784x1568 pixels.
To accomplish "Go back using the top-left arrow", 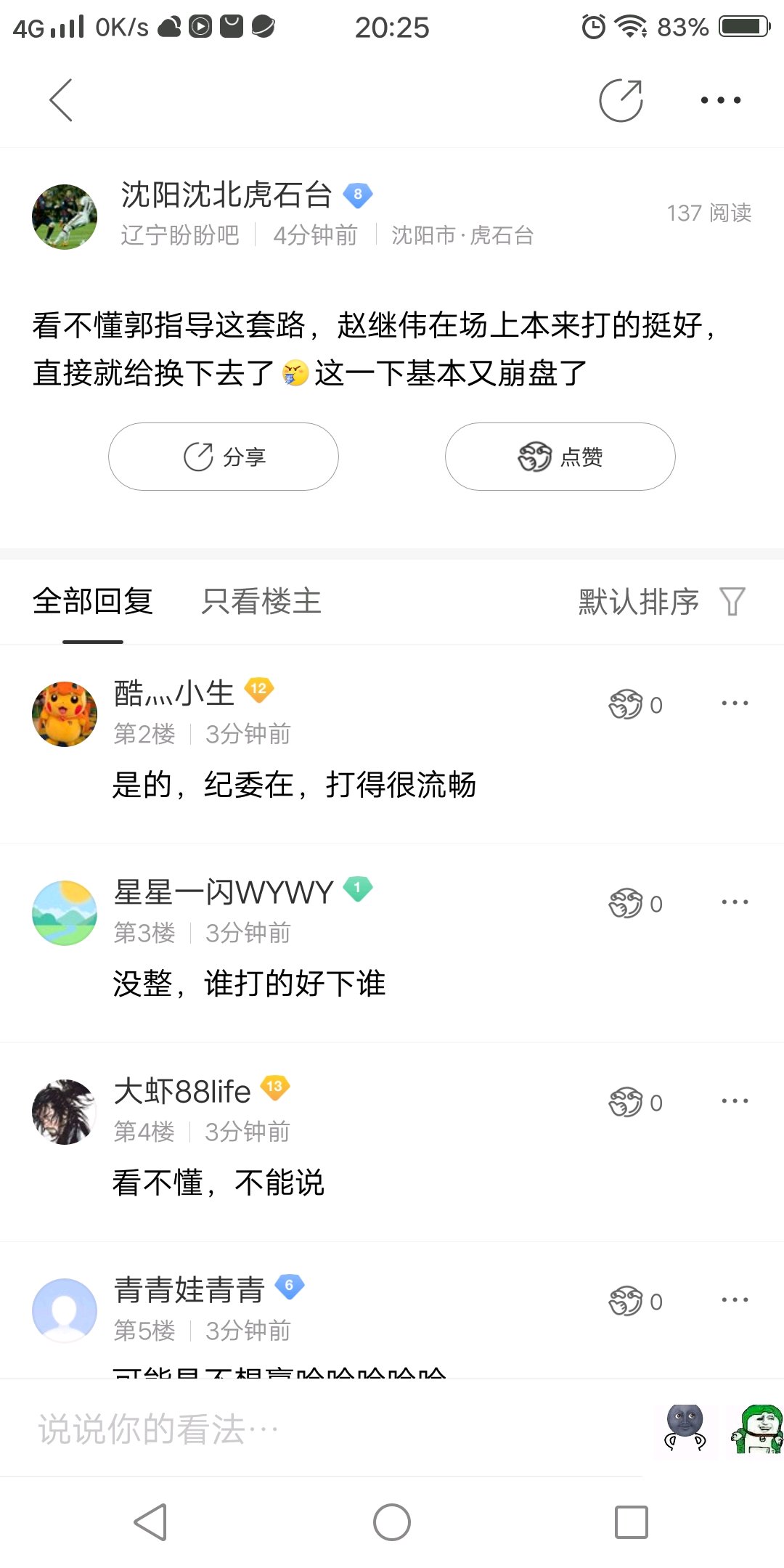I will [x=61, y=100].
